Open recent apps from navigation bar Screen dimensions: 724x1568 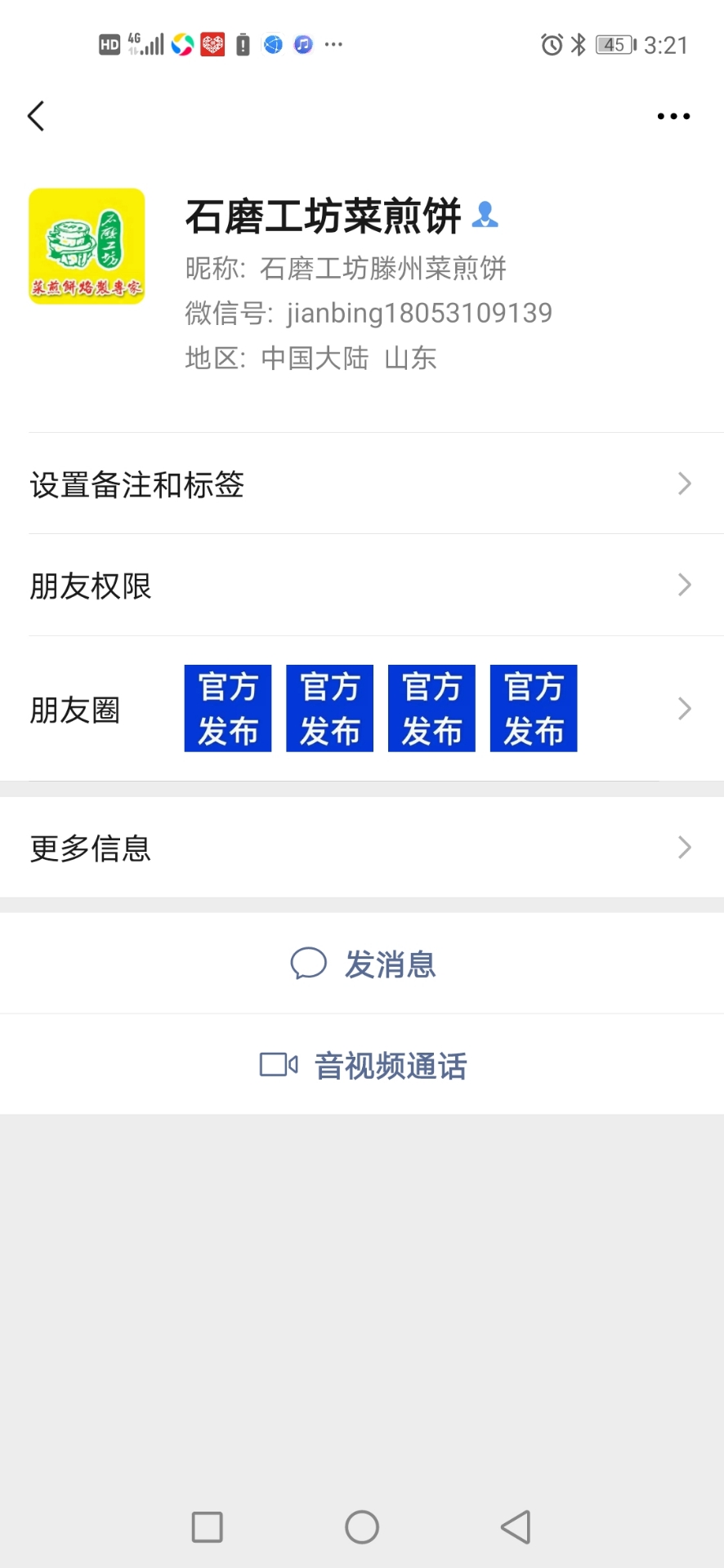pos(207,1526)
